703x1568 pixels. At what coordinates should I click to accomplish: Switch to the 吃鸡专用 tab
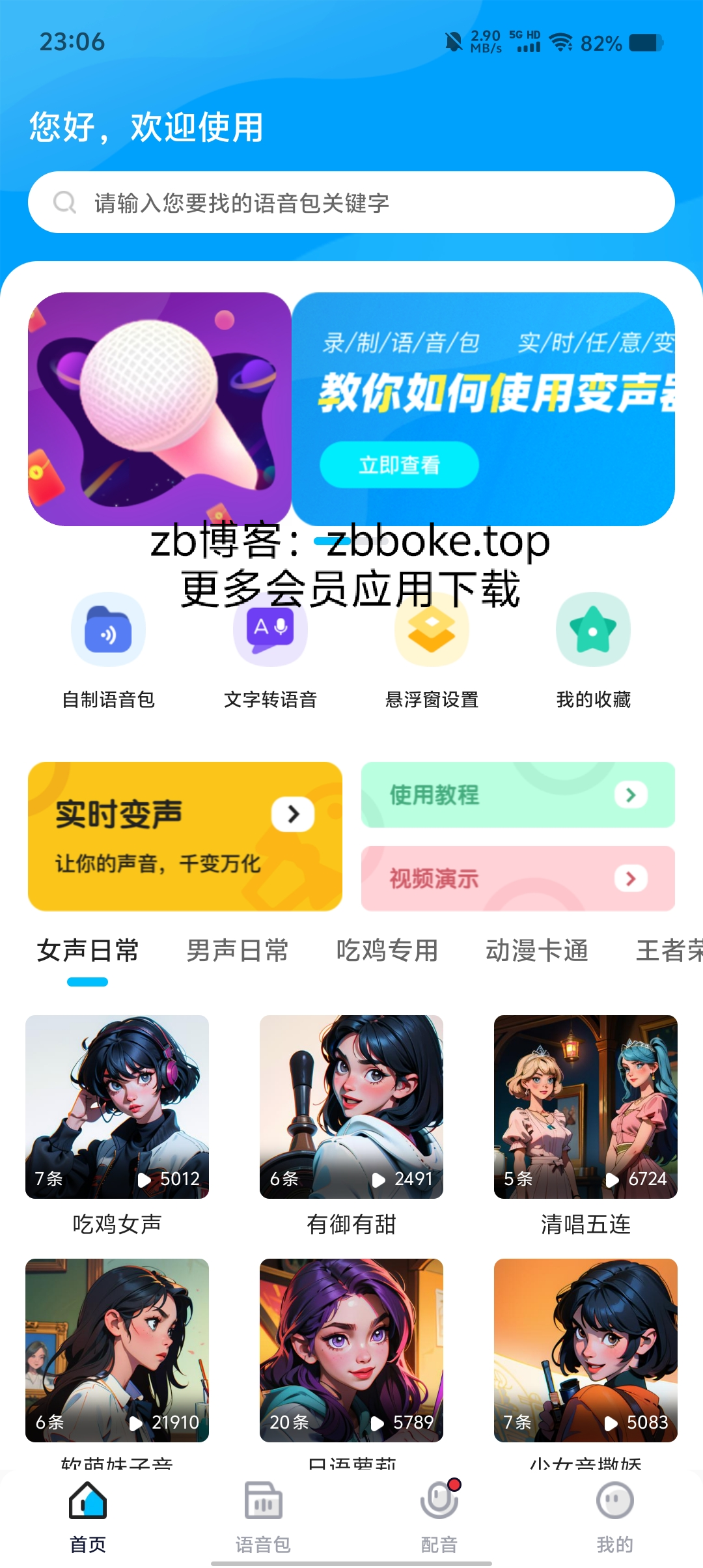click(387, 951)
